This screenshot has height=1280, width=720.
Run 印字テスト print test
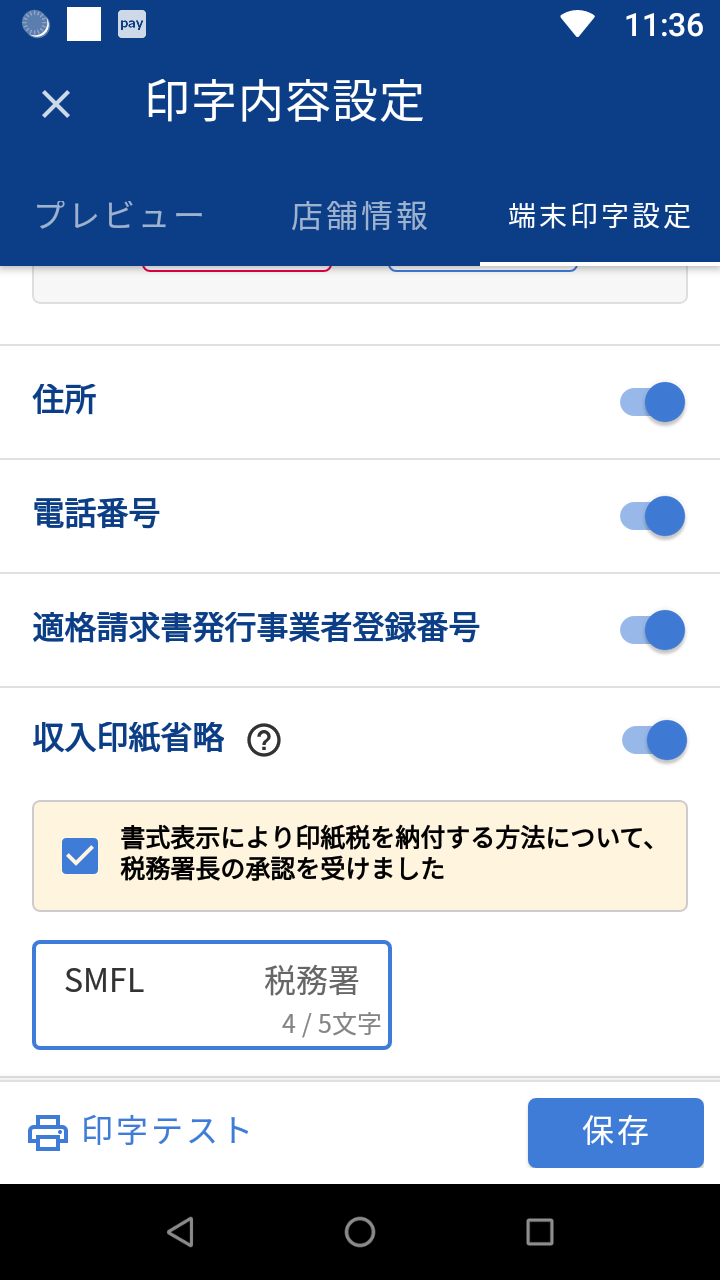tap(140, 1132)
